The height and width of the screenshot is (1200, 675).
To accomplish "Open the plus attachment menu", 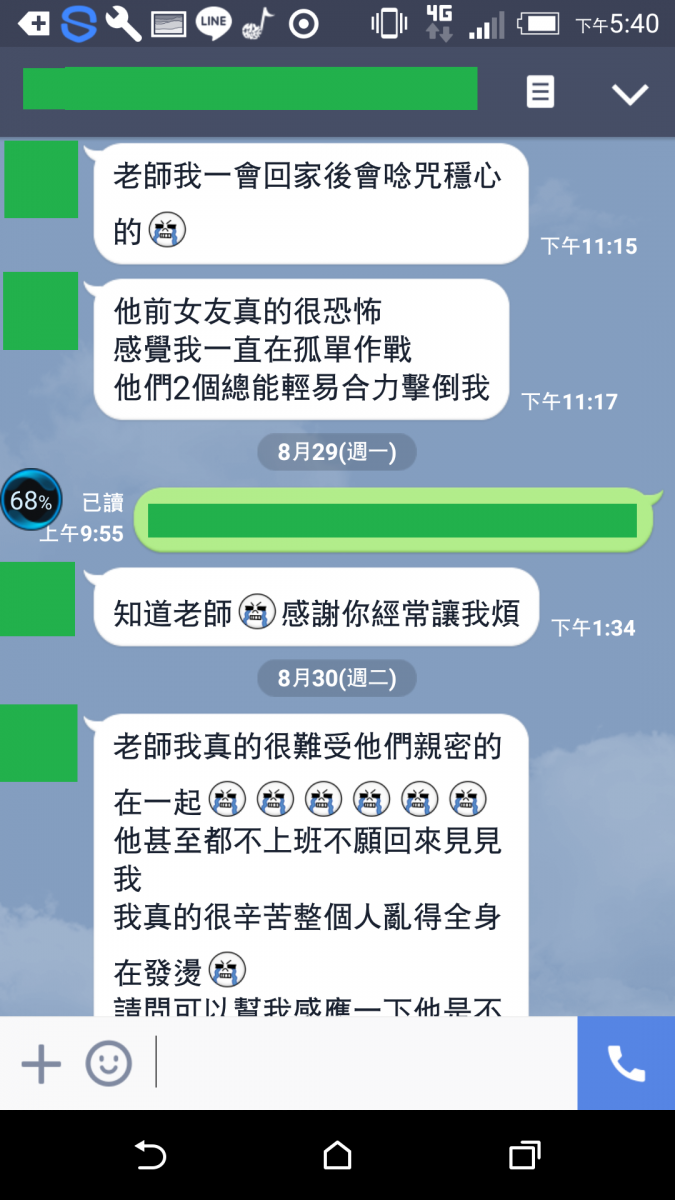I will 41,1063.
